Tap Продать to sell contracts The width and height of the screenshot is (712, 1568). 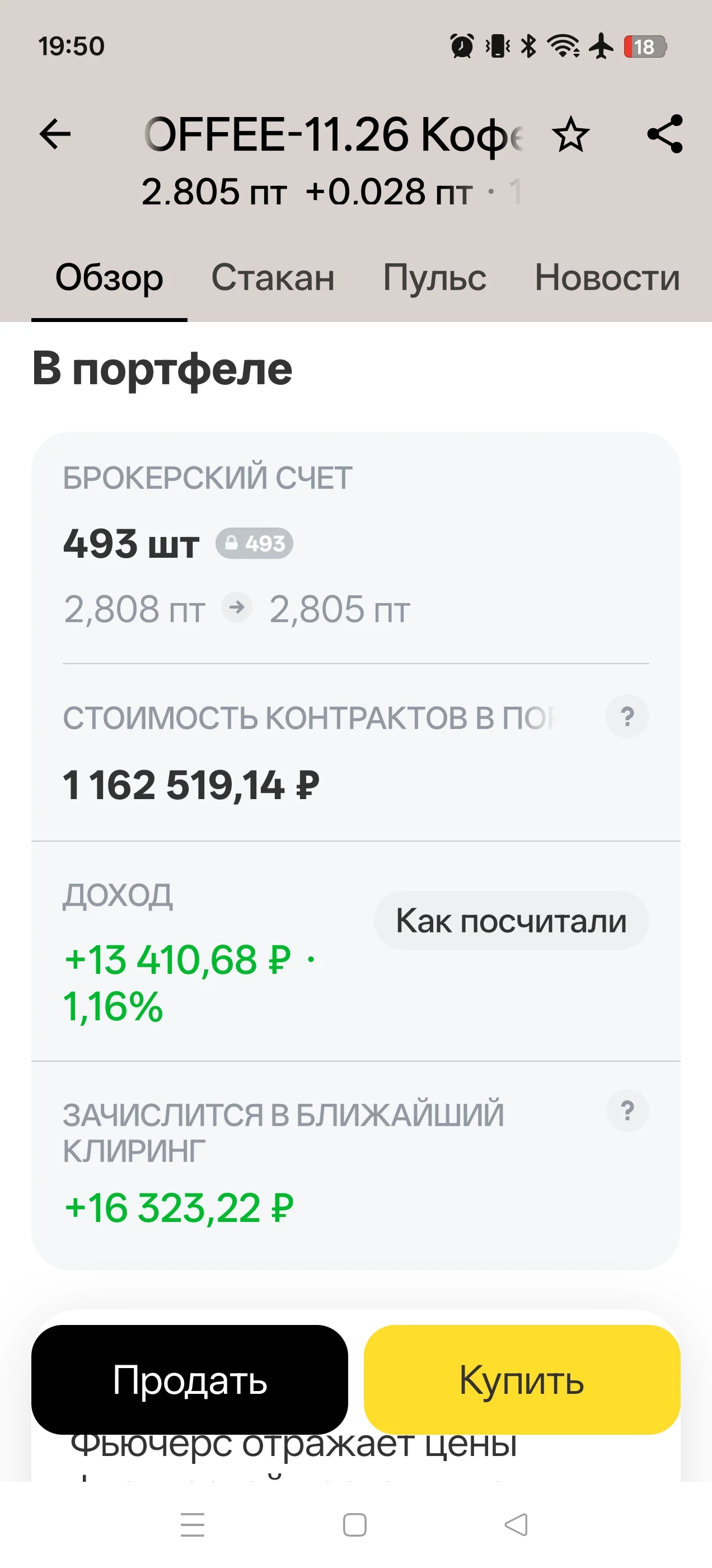[x=189, y=1379]
